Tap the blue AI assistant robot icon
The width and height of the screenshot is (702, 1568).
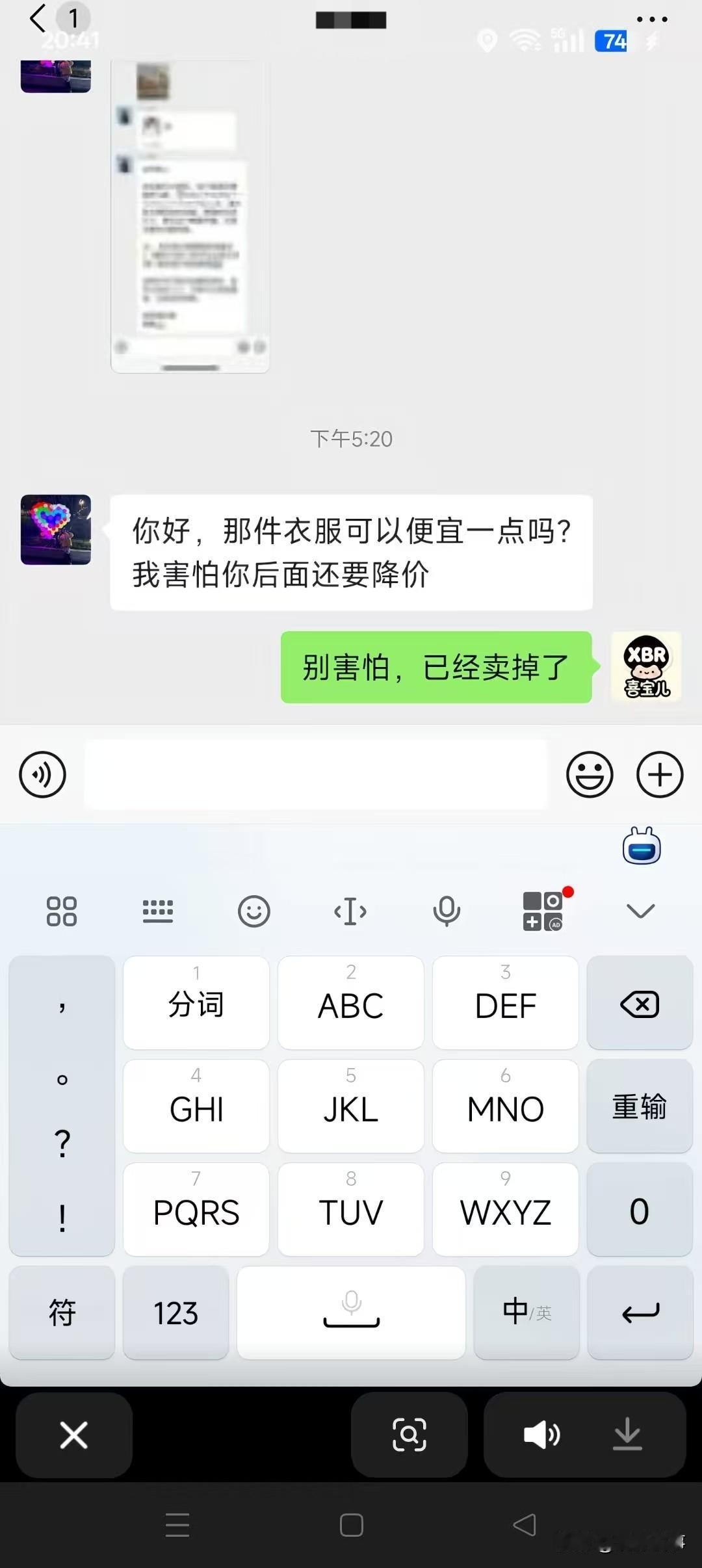[x=640, y=846]
